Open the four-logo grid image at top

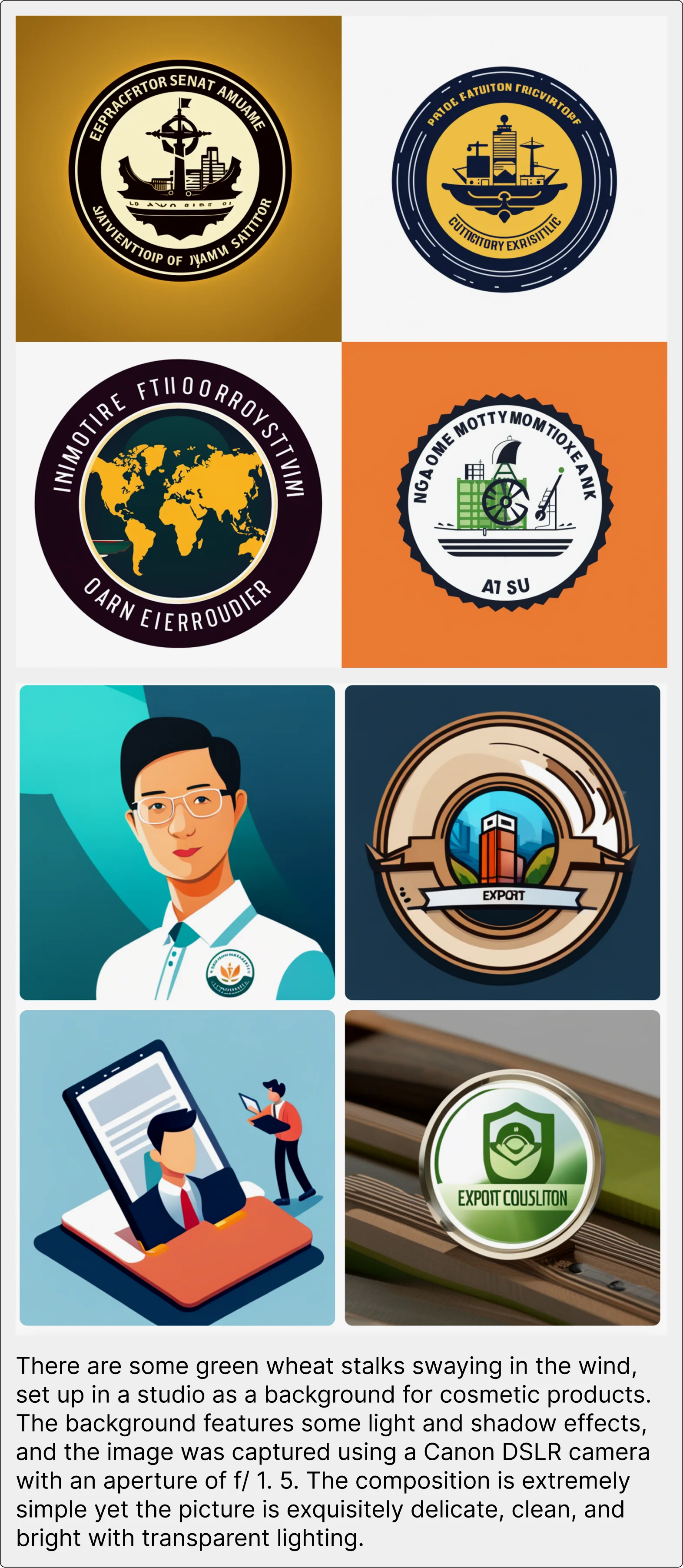point(341,342)
